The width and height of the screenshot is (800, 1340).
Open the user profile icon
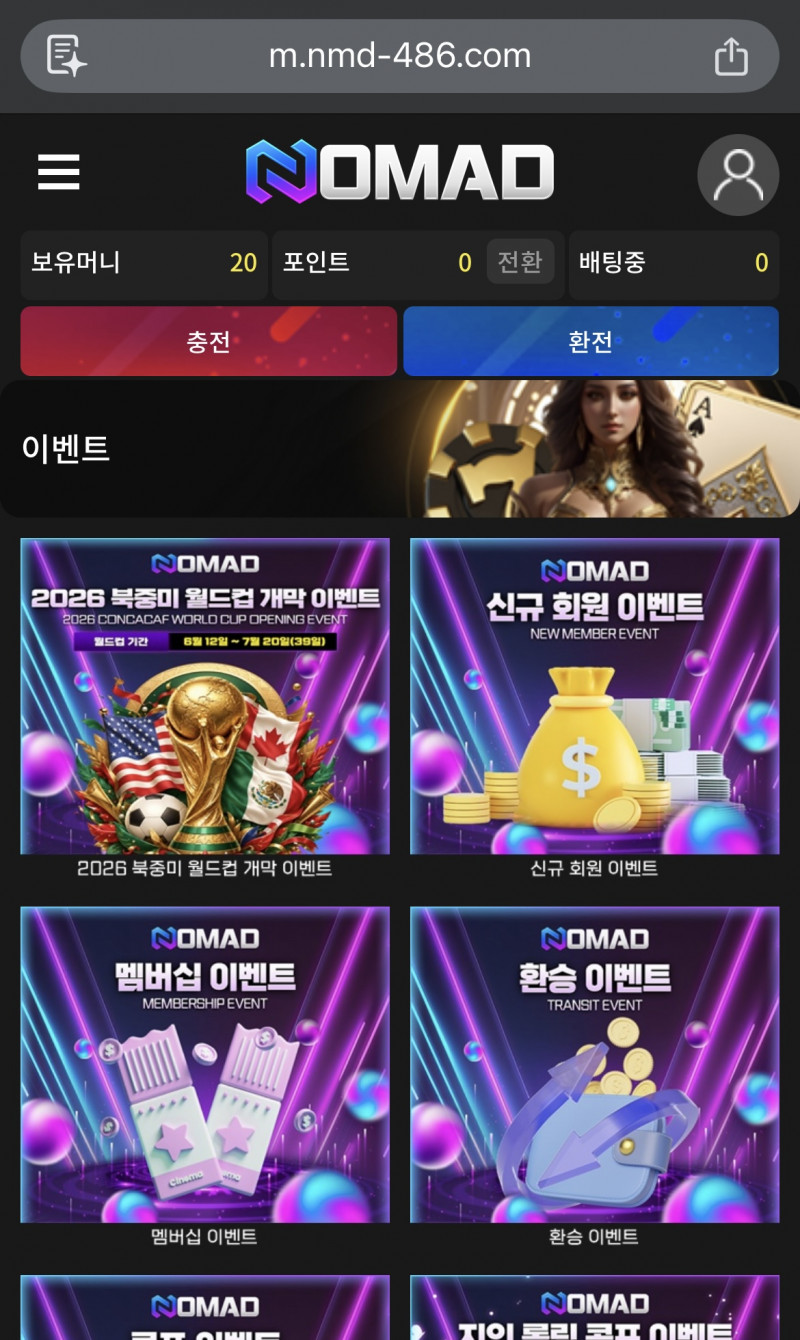(738, 175)
